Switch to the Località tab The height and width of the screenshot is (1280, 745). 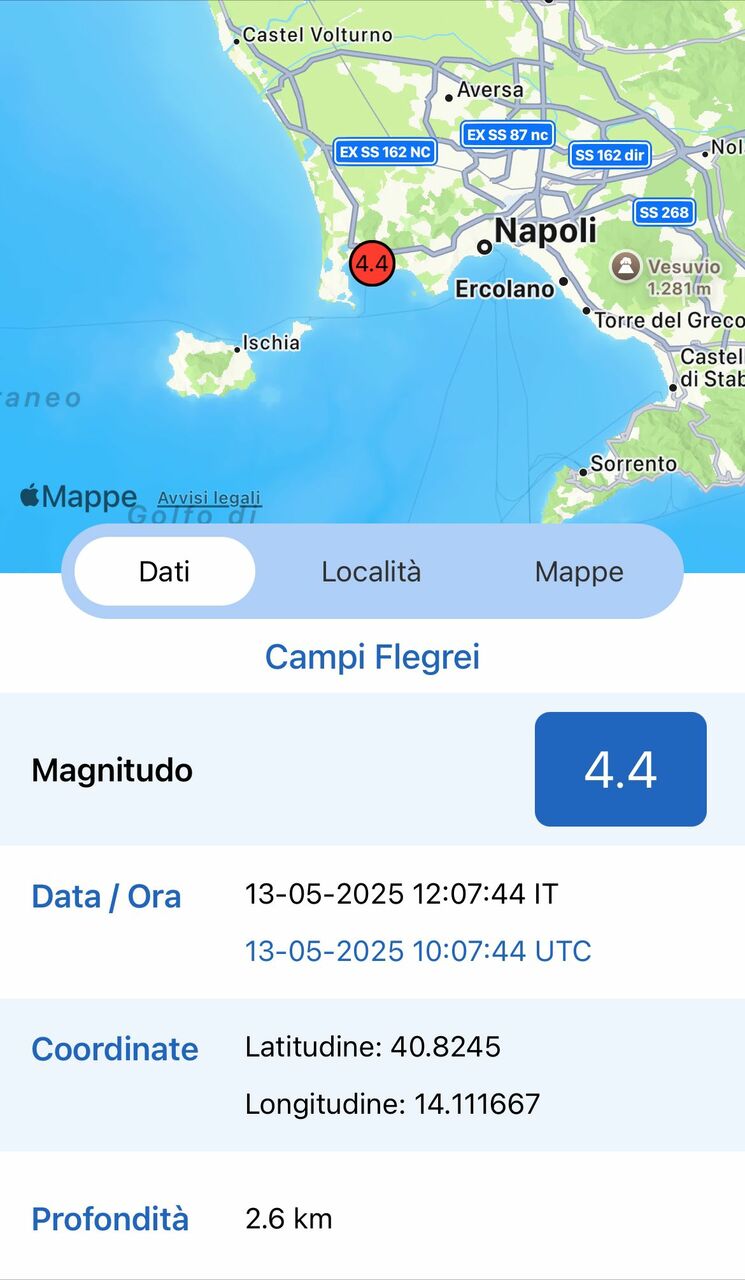371,572
